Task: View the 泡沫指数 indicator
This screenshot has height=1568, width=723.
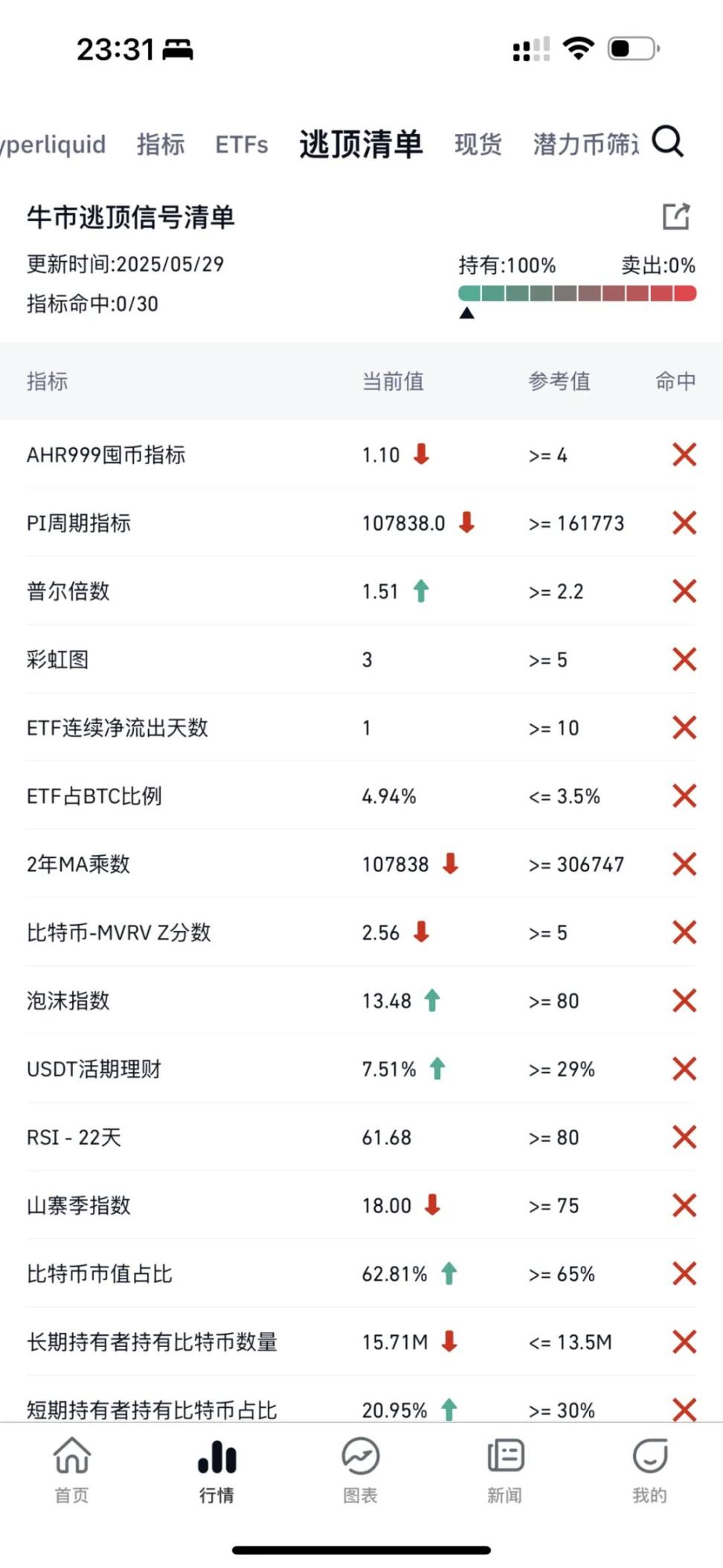Action: [361, 1000]
